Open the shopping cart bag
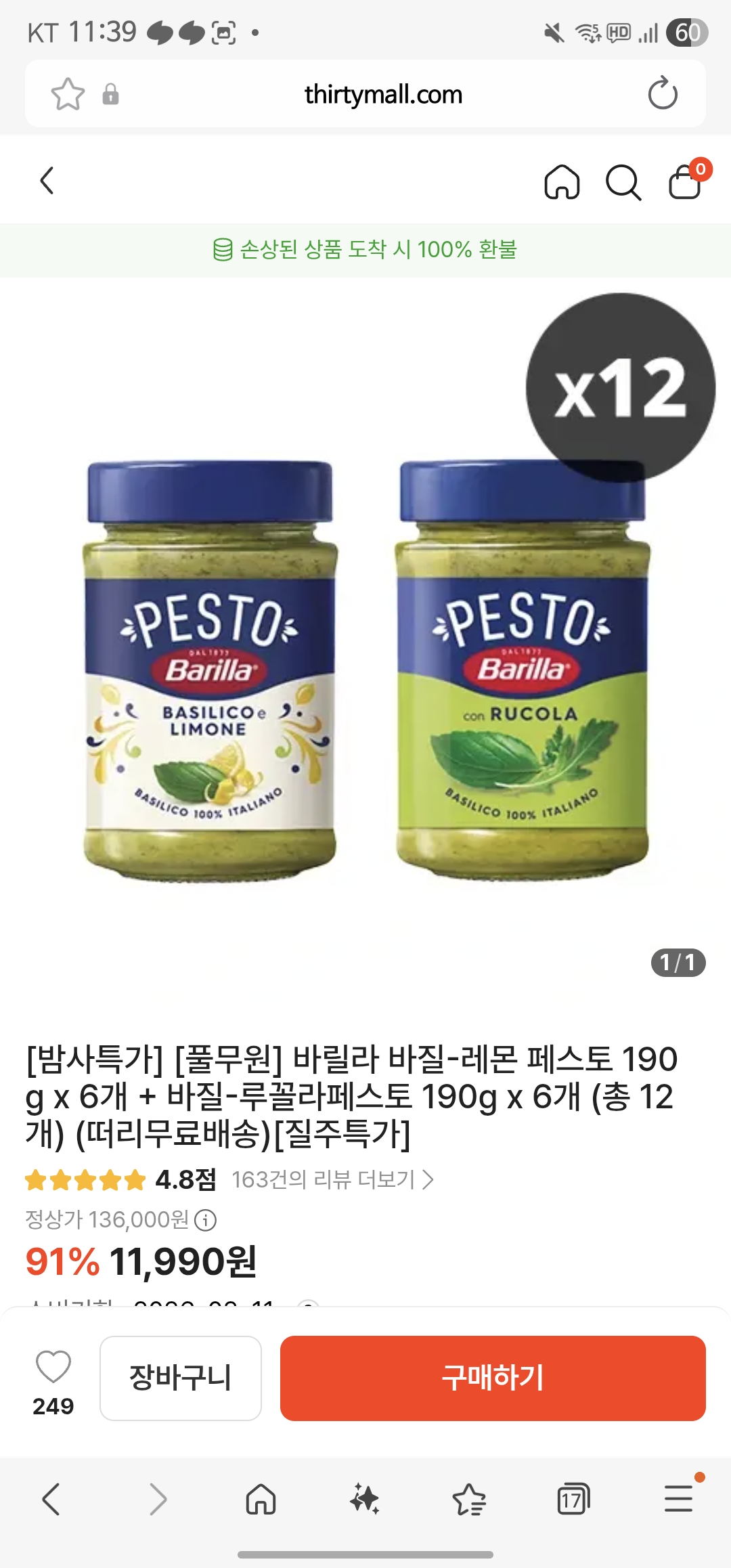 [x=685, y=181]
